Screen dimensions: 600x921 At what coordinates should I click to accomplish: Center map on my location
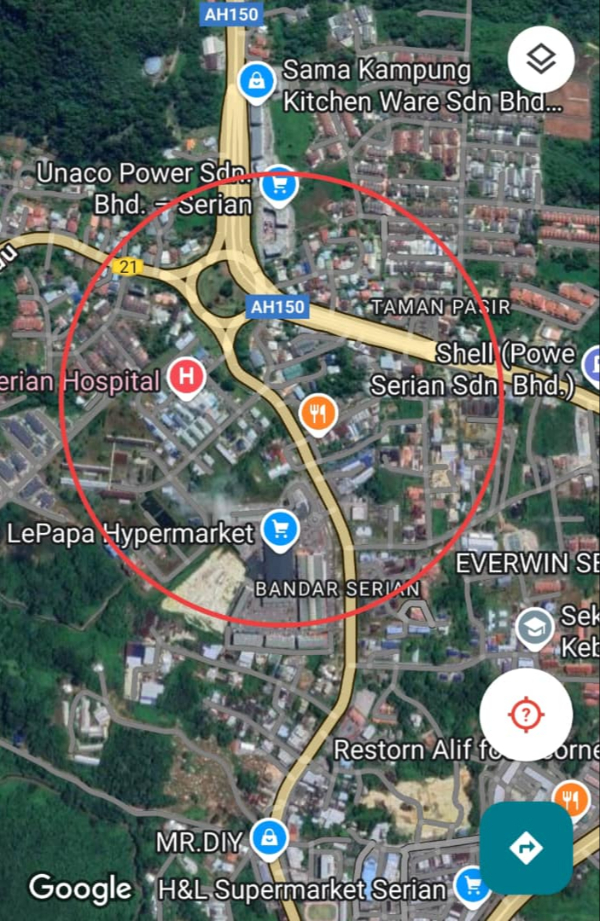tap(526, 714)
